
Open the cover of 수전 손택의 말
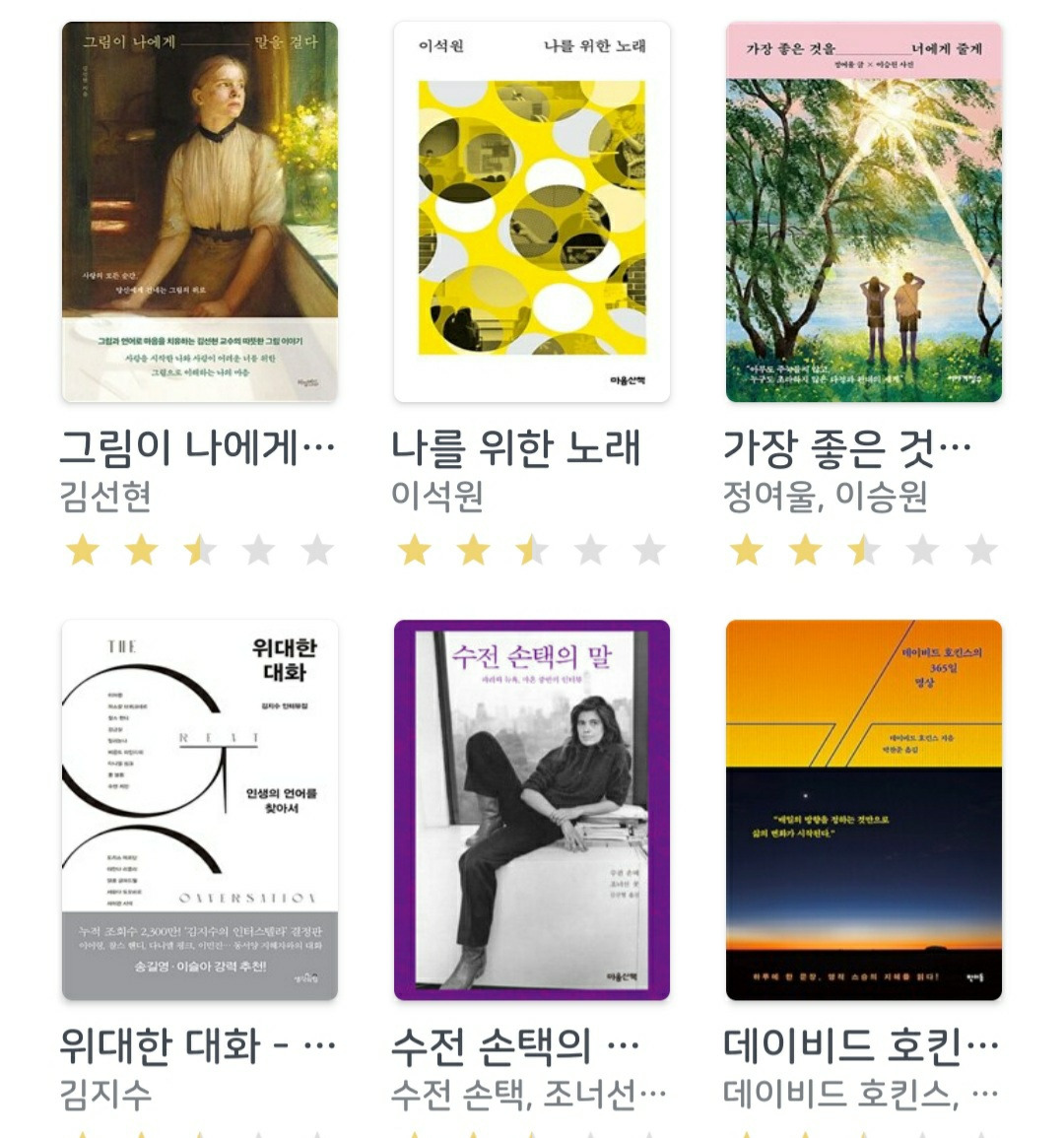[x=532, y=813]
